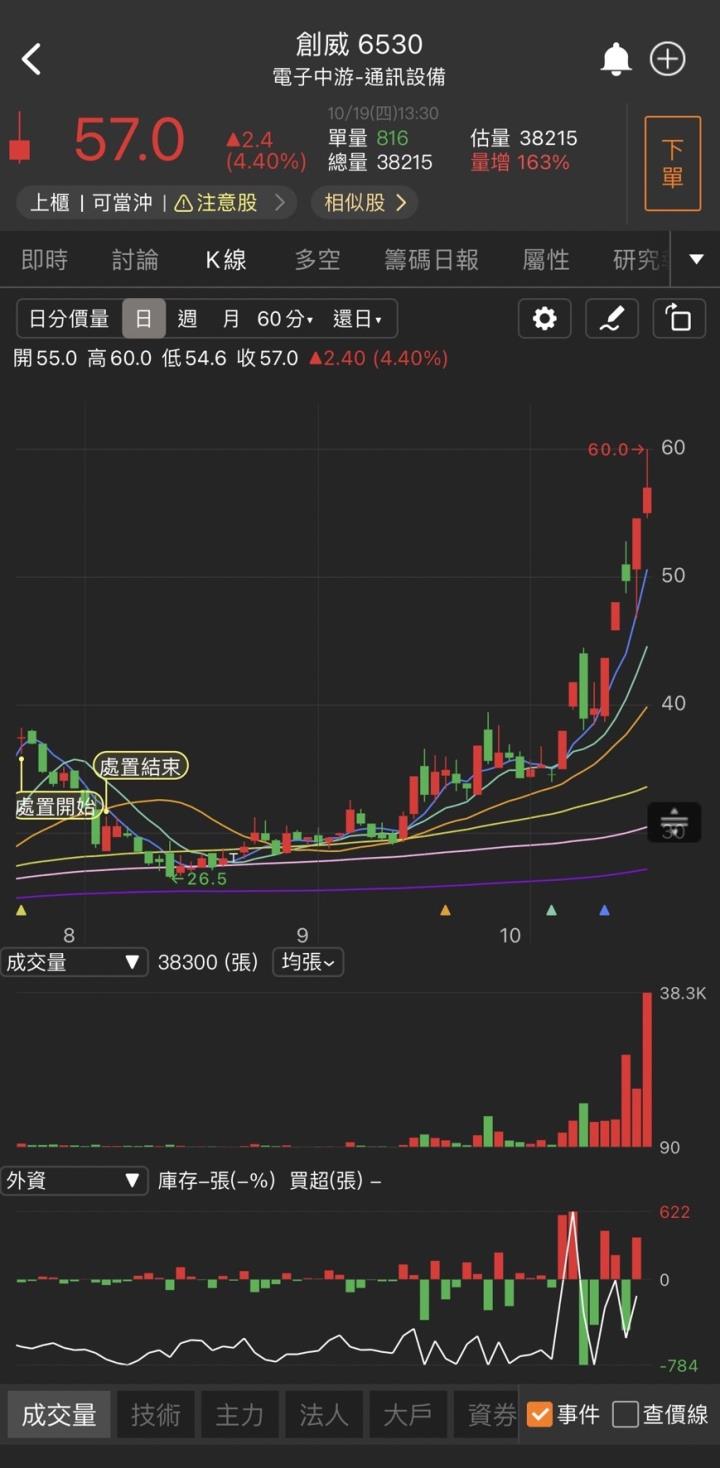This screenshot has width=720, height=1468.
Task: Open chart settings gear
Action: pyautogui.click(x=544, y=319)
